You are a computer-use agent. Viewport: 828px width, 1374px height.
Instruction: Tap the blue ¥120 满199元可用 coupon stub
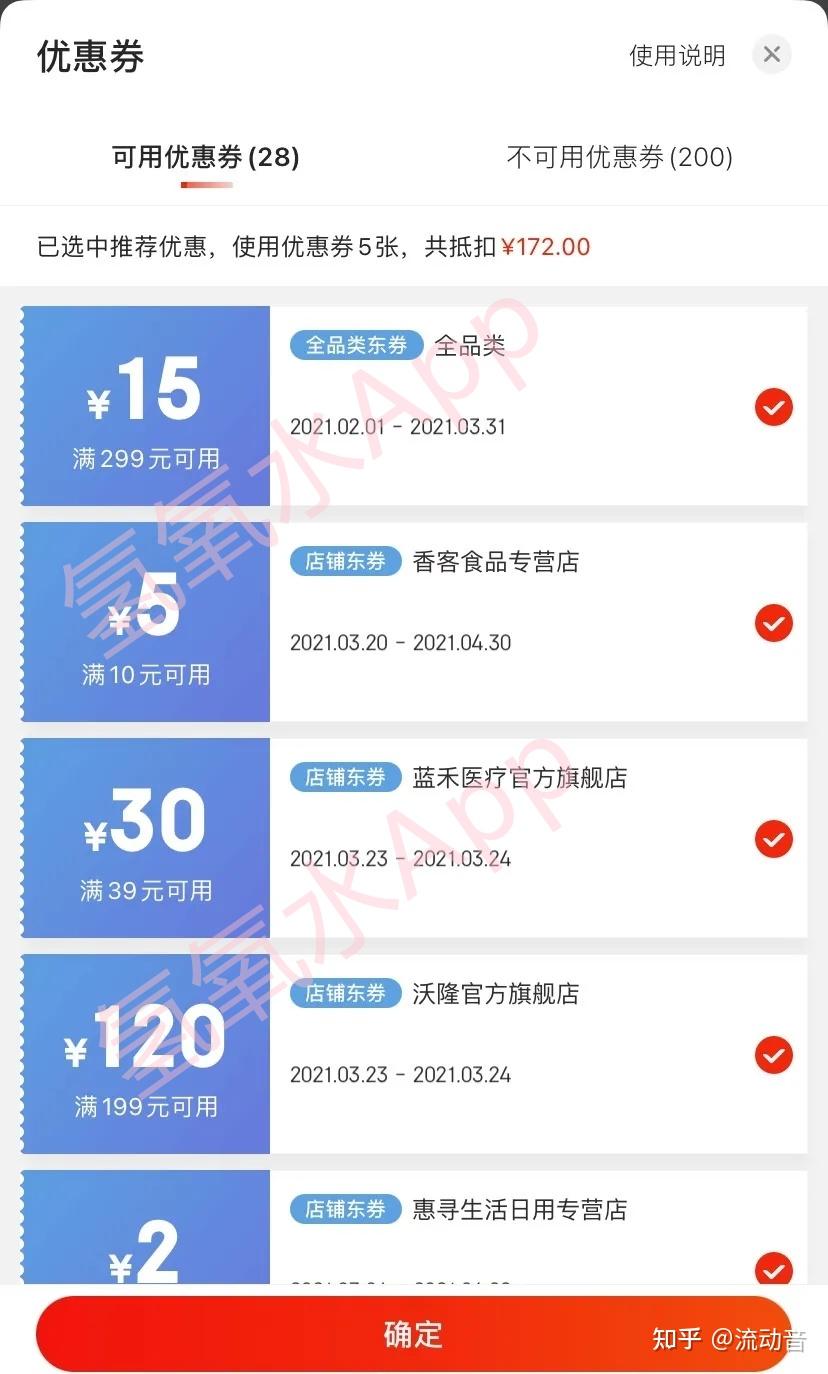point(144,1055)
